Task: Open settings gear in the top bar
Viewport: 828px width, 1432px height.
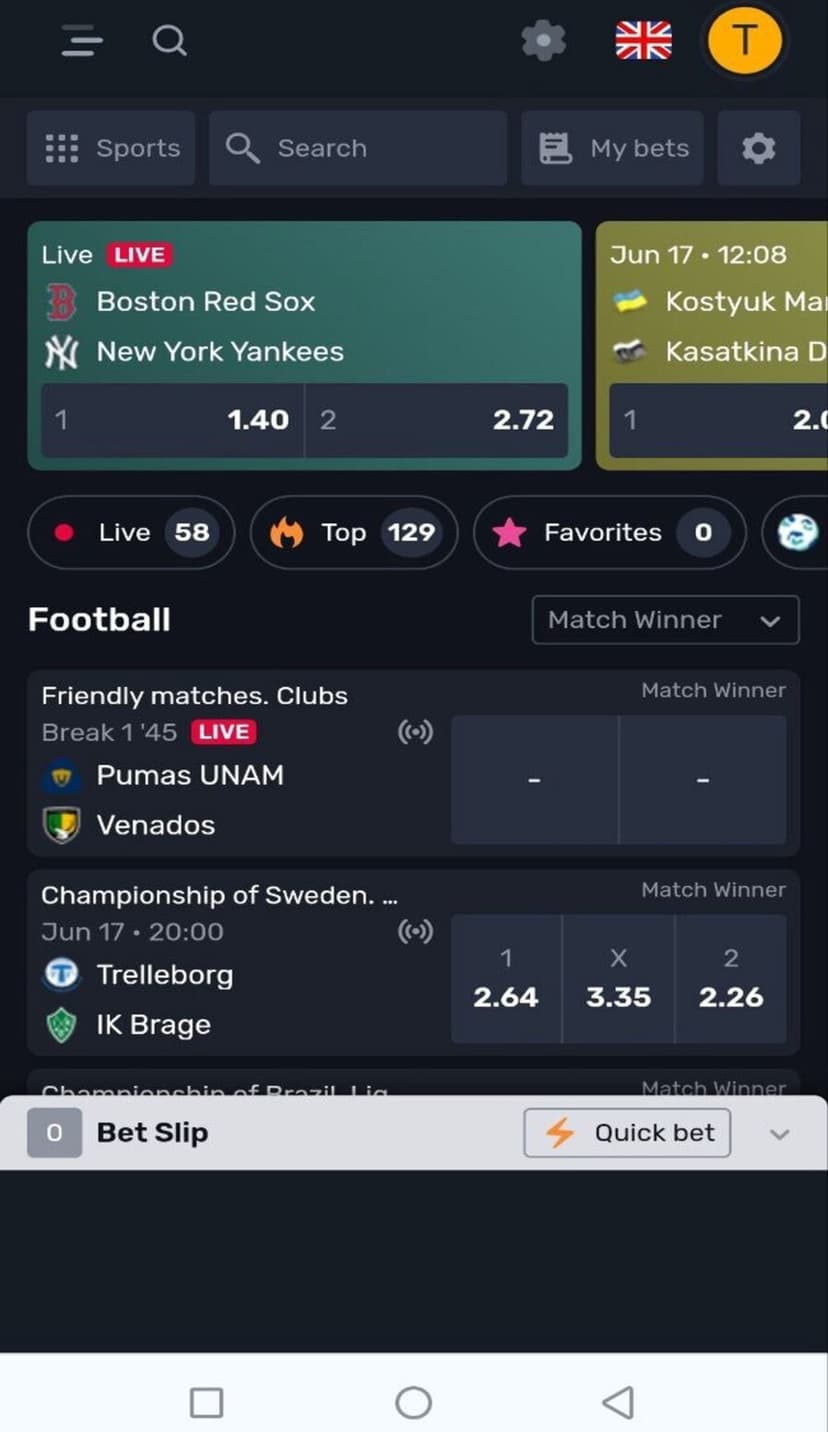Action: coord(543,41)
